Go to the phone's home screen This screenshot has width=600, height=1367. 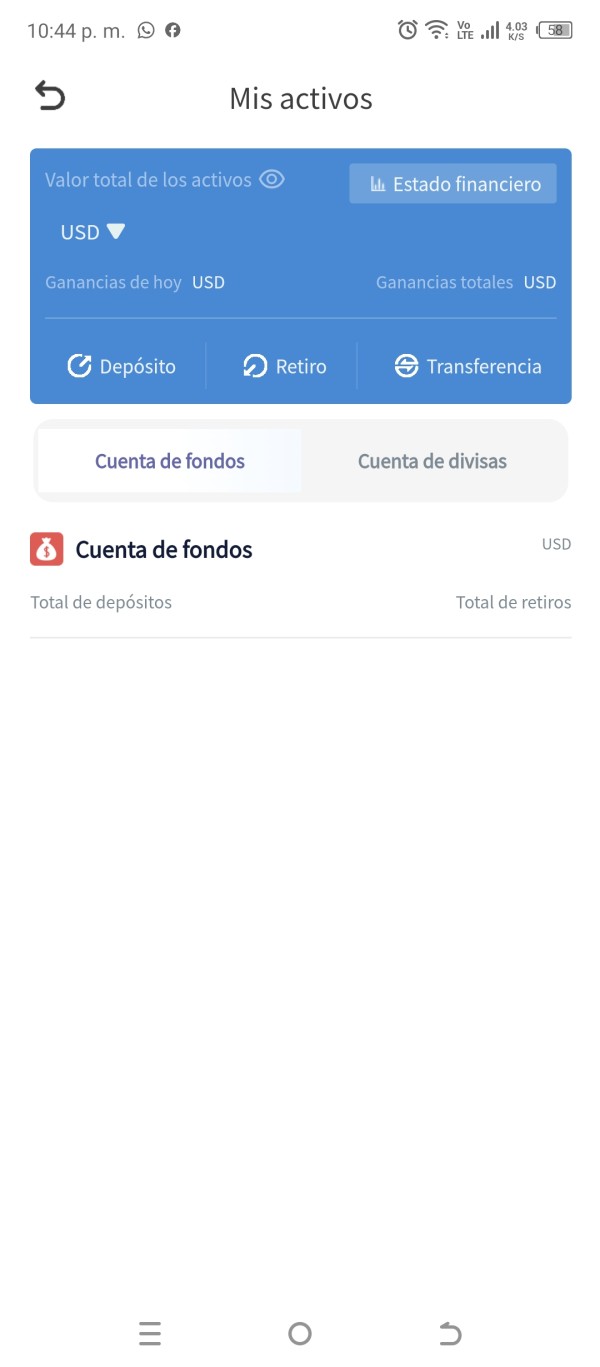point(300,1333)
